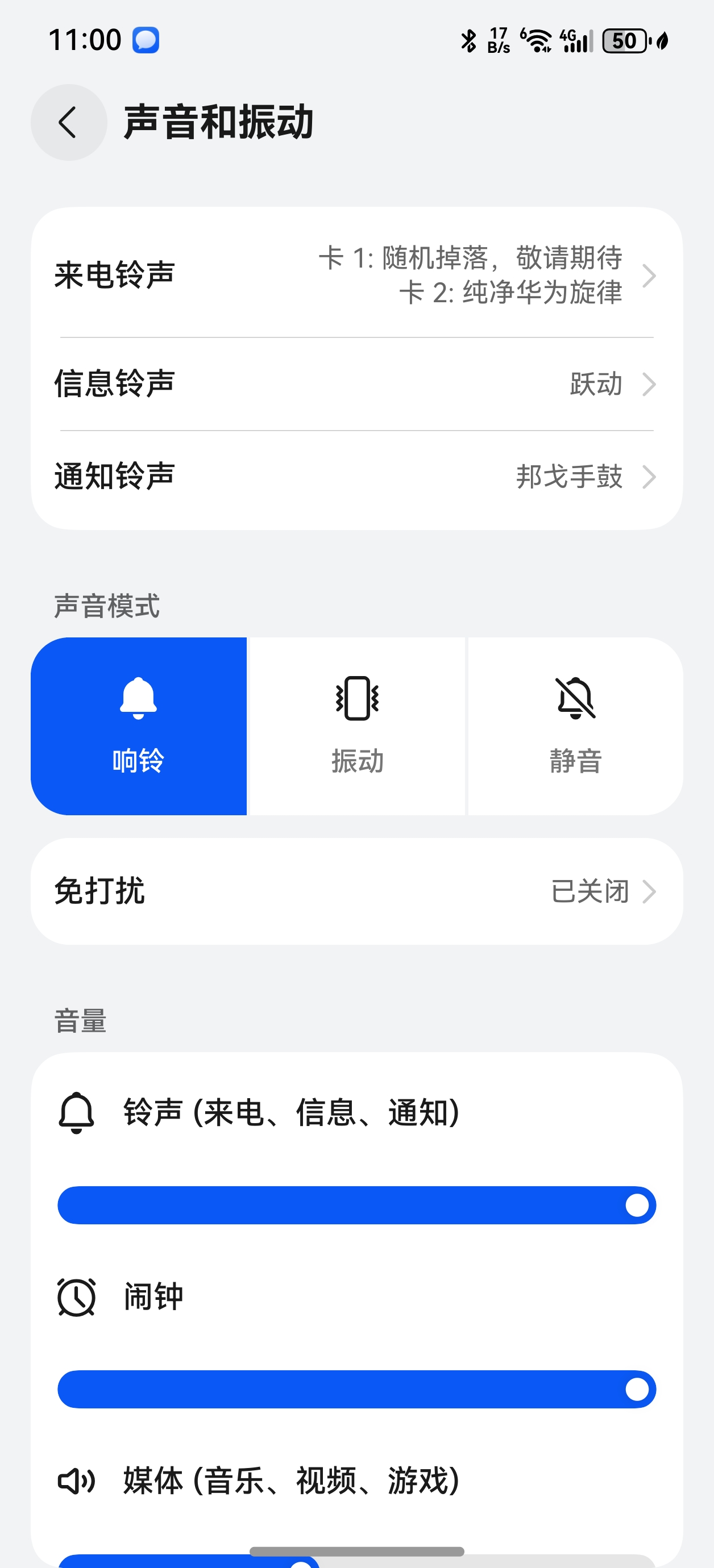Tap the 铃声 ringtone volume slider
The width and height of the screenshot is (714, 1568).
(x=356, y=1205)
